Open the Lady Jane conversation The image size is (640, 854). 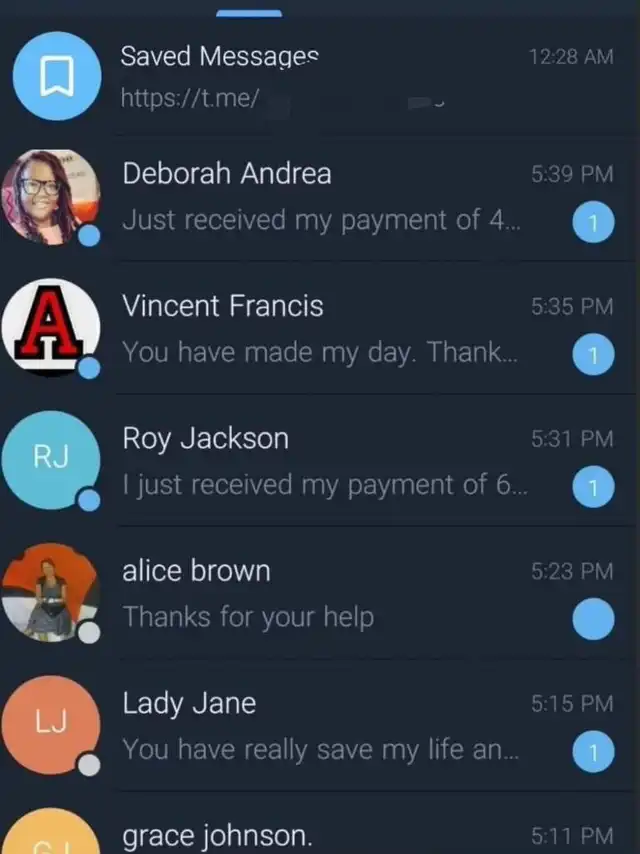[x=320, y=726]
